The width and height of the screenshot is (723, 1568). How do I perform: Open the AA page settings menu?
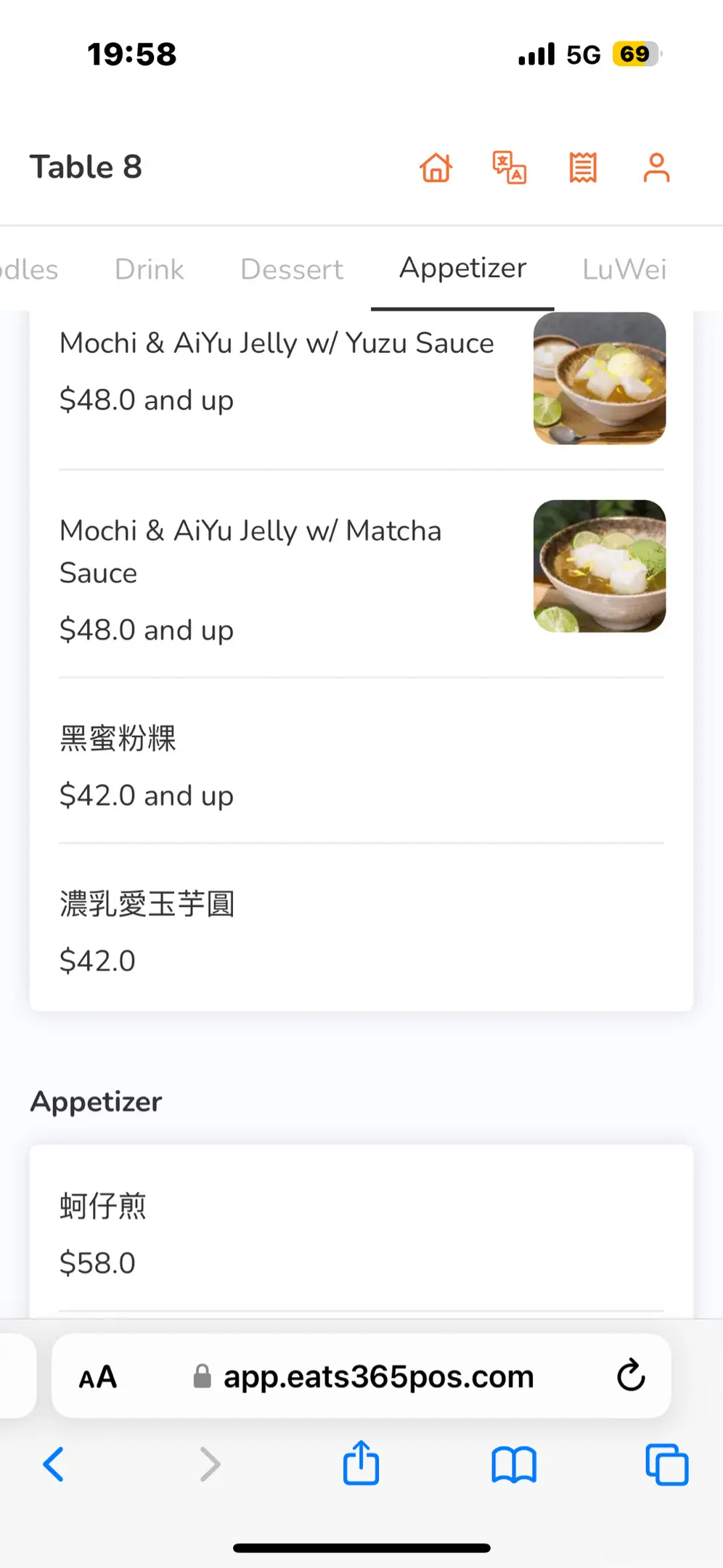[x=98, y=1376]
